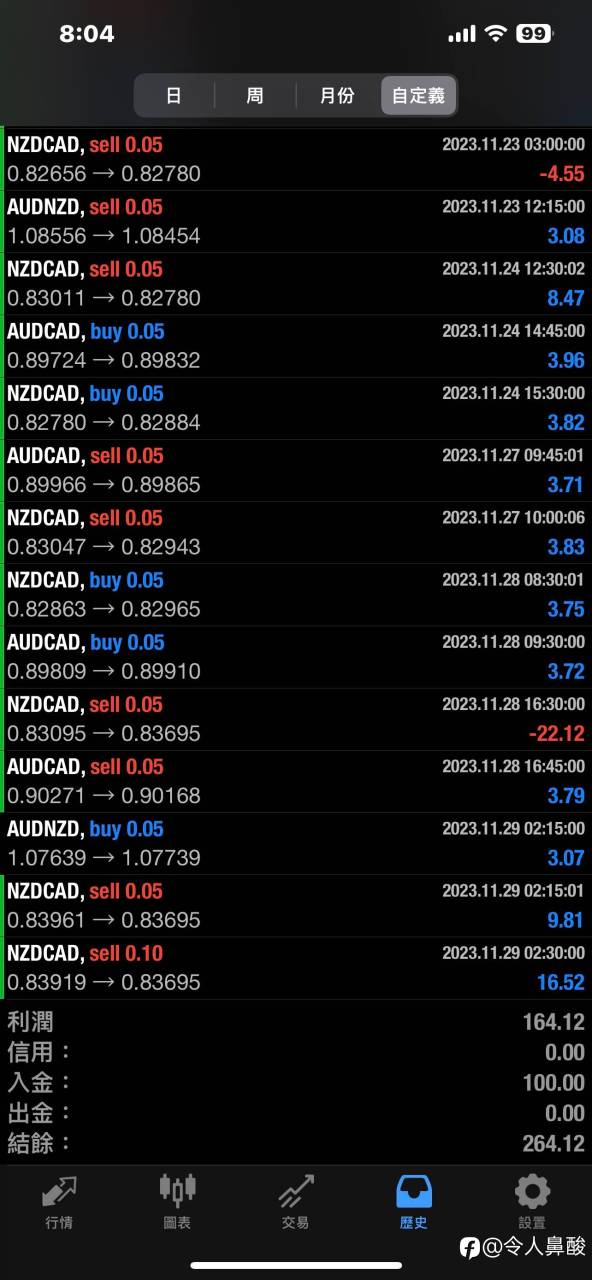Image resolution: width=592 pixels, height=1280 pixels.
Task: Select the 周 week filter
Action: pyautogui.click(x=255, y=96)
